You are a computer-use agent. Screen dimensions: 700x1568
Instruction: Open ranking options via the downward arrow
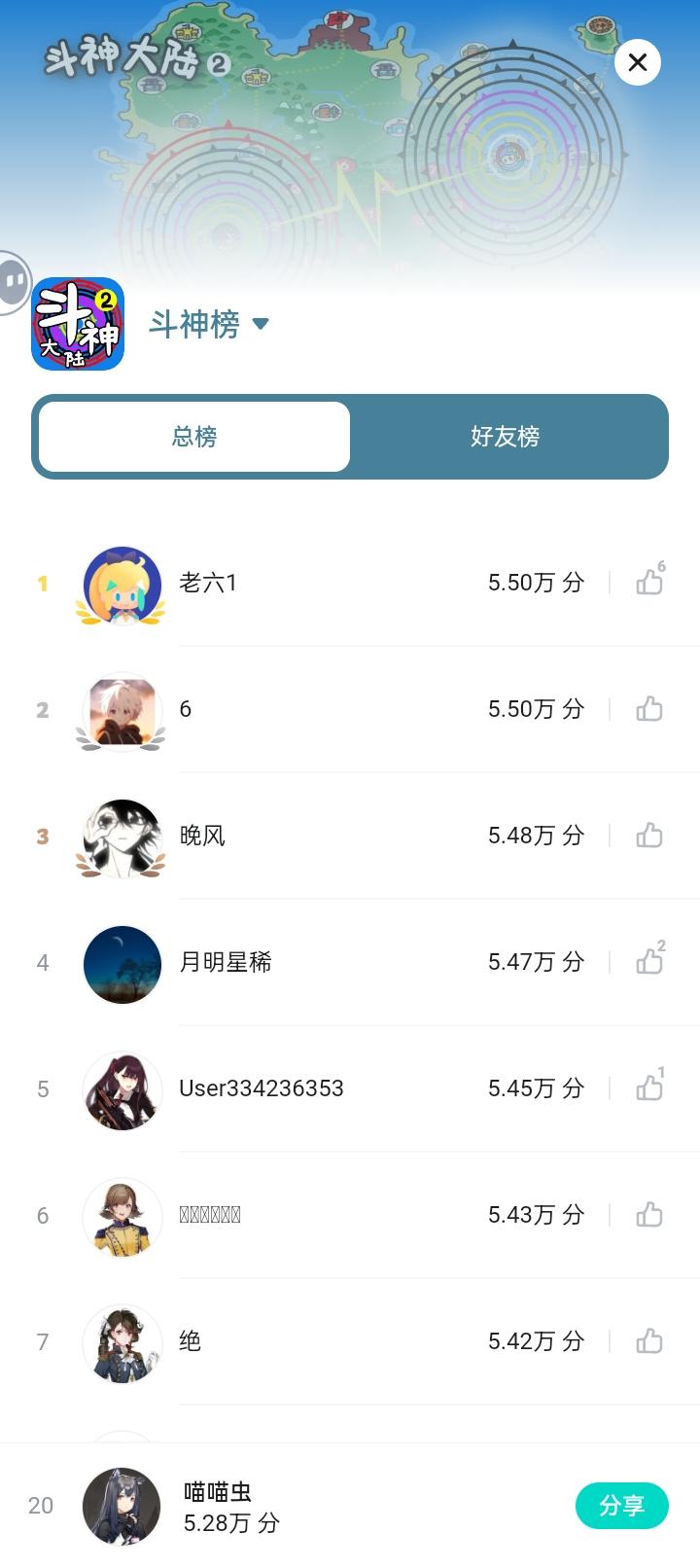coord(260,325)
